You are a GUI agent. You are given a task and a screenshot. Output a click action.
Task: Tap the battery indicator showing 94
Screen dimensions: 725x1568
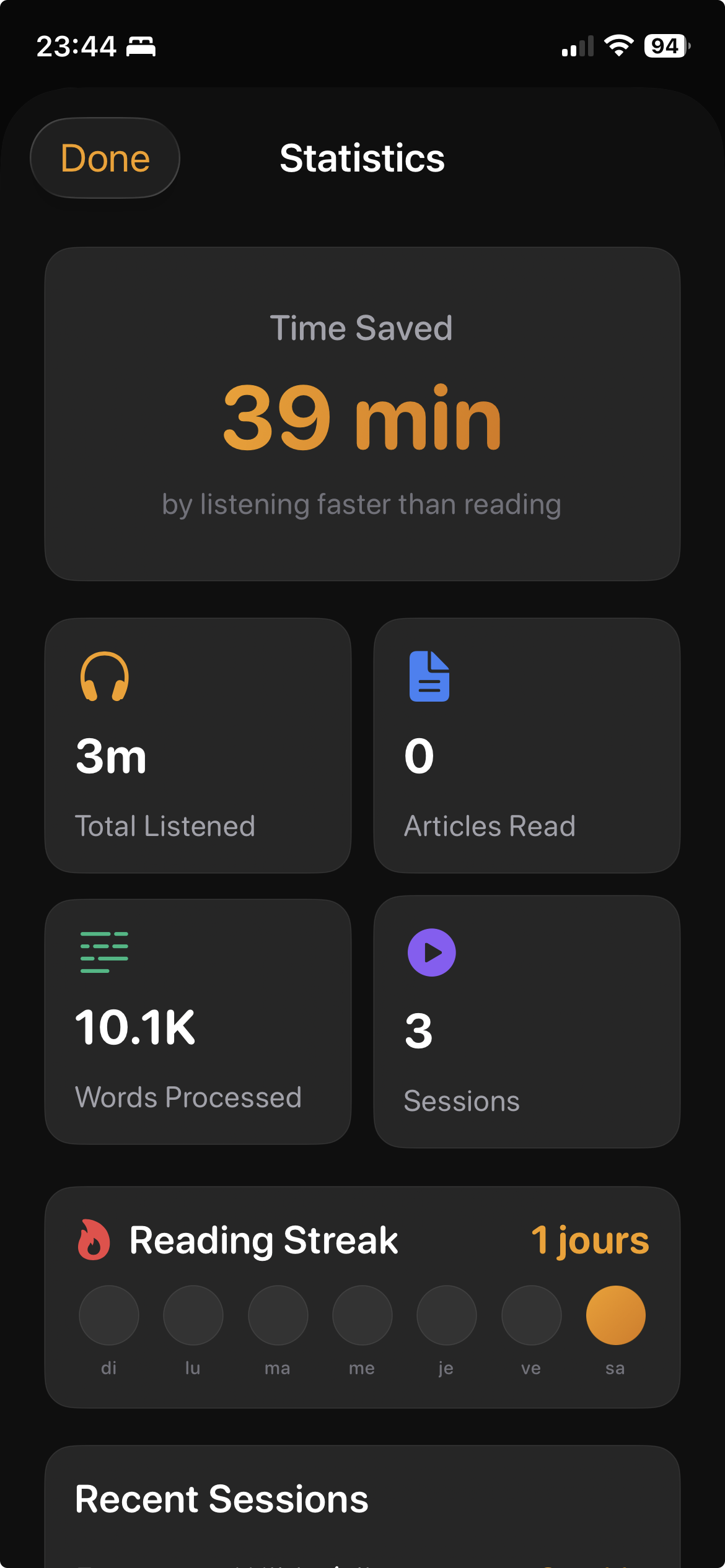pos(664,45)
